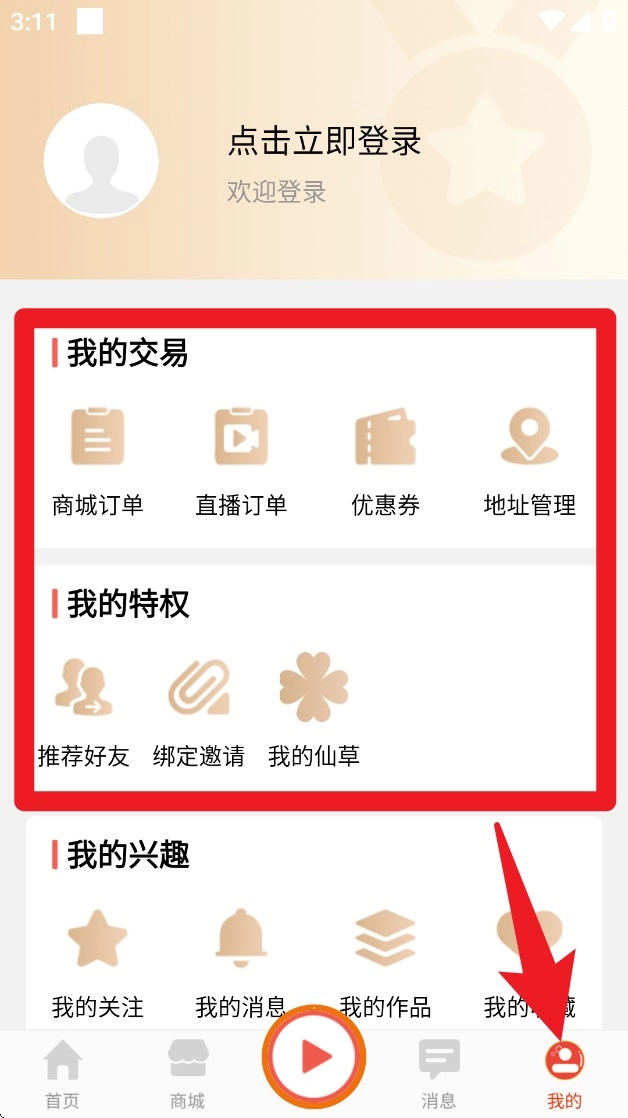
Task: Switch to the 首页 home tab
Action: click(62, 1074)
